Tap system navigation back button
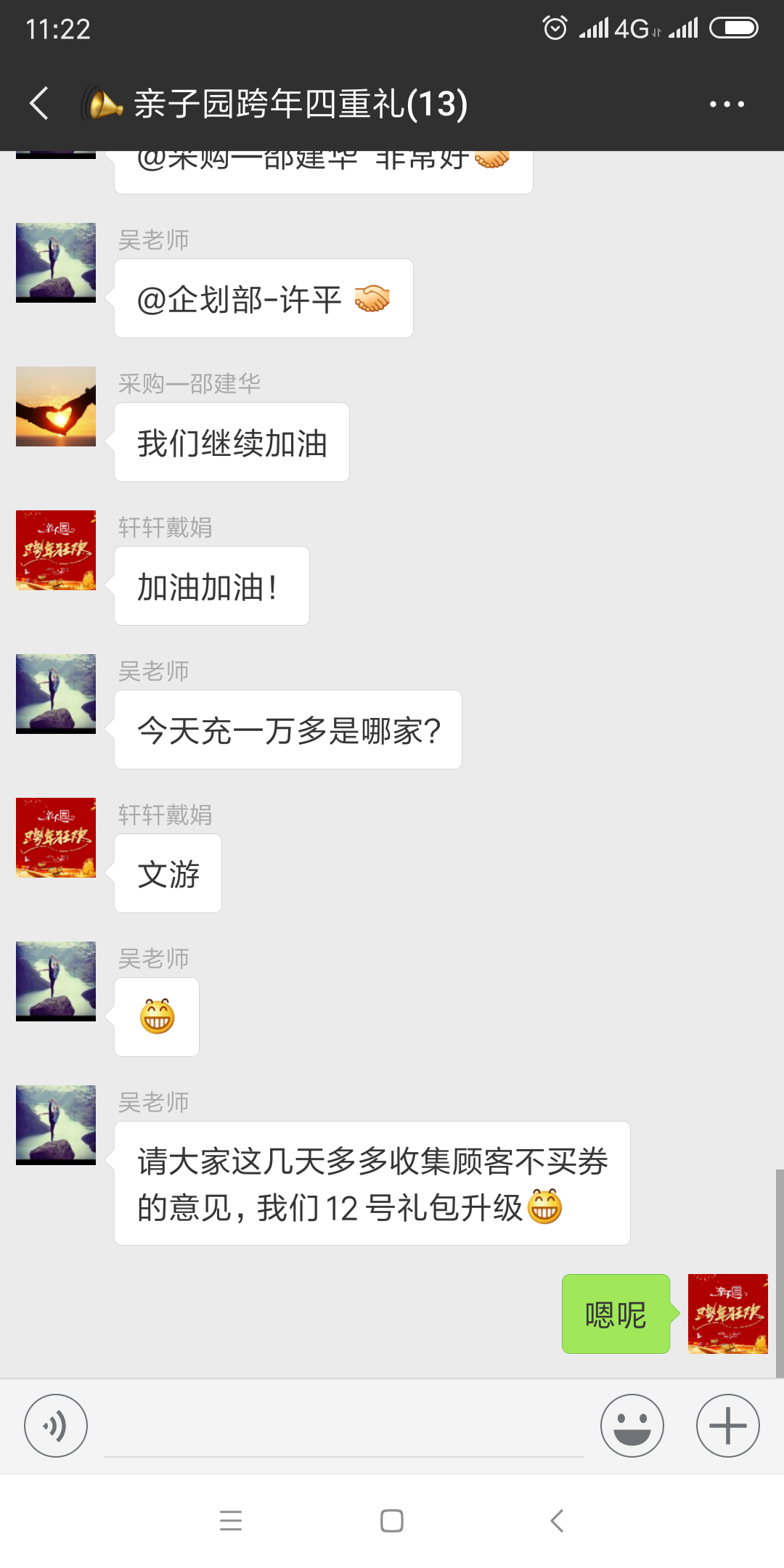 tap(557, 1520)
